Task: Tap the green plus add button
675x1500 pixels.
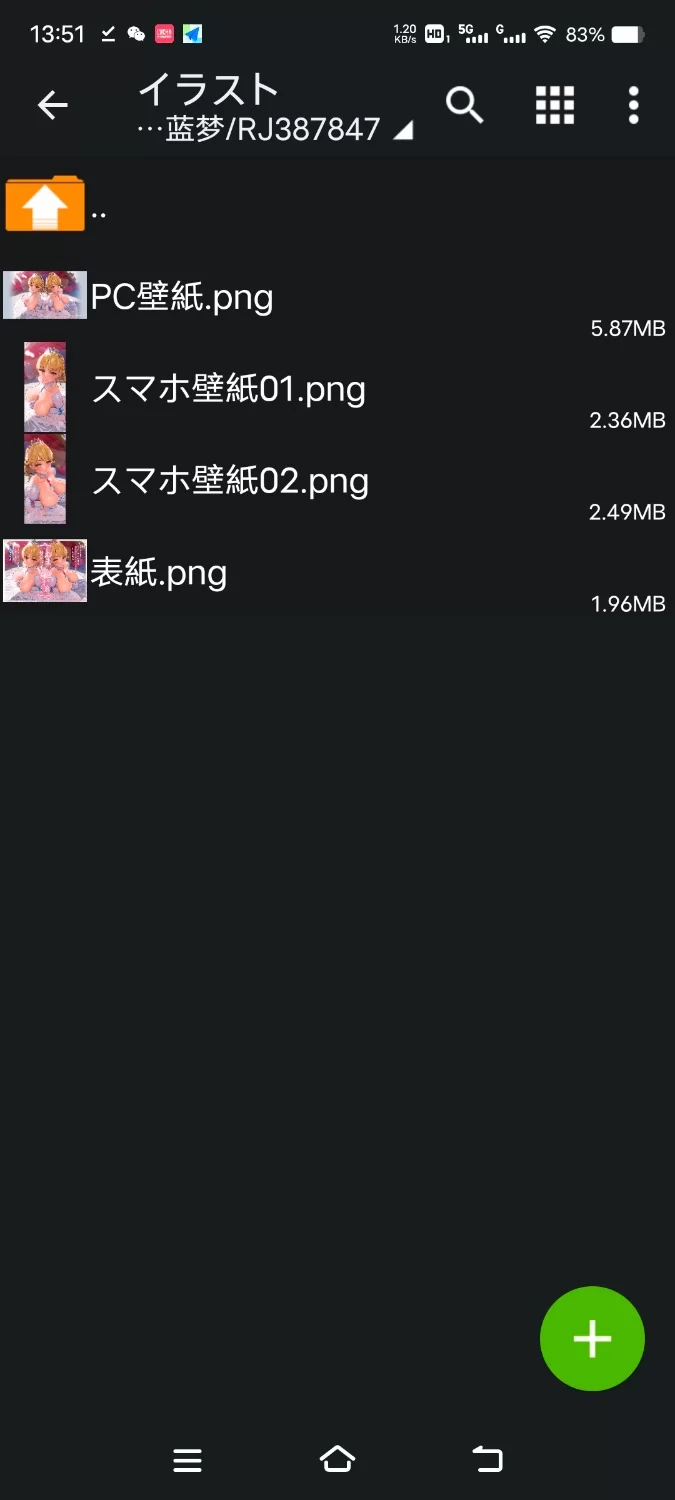Action: point(592,1338)
